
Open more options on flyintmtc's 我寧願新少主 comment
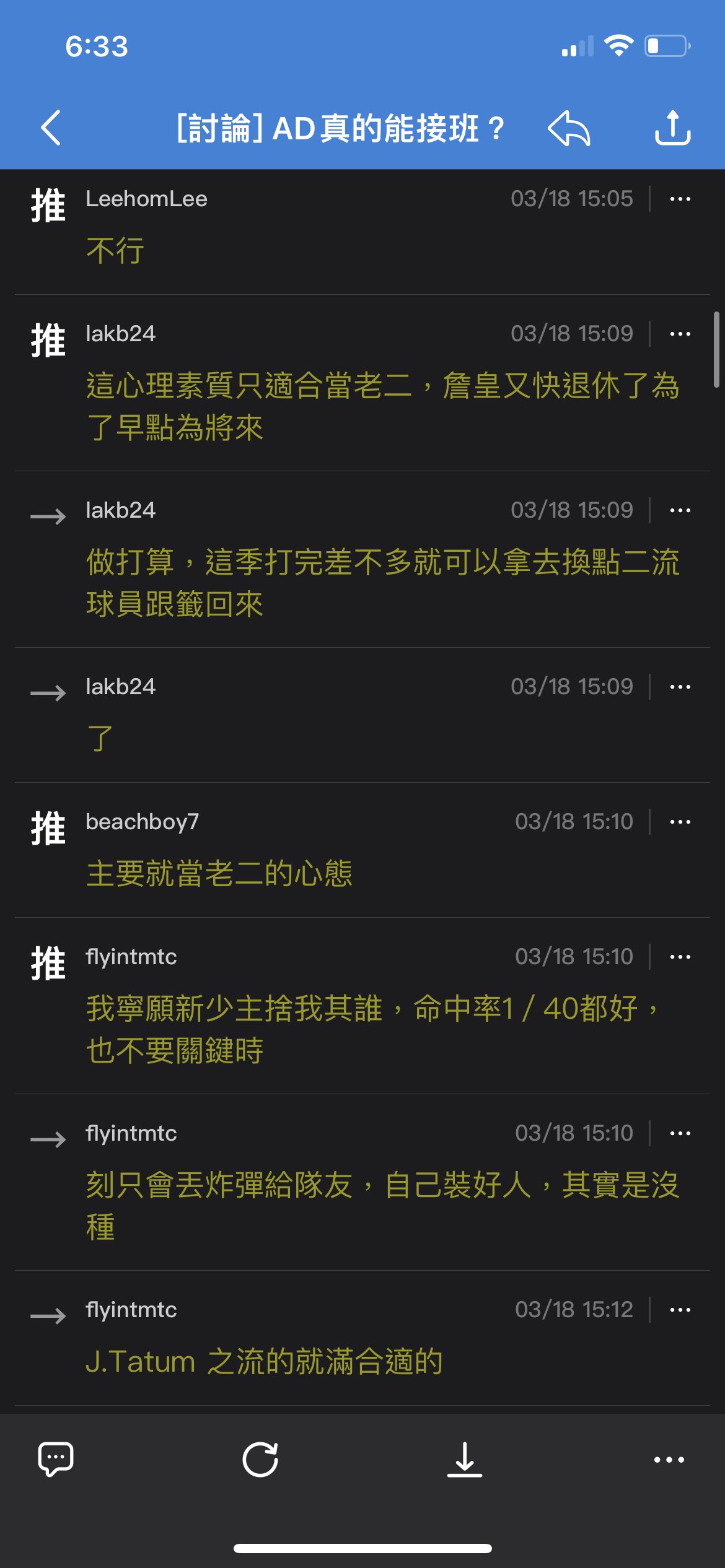(x=680, y=957)
